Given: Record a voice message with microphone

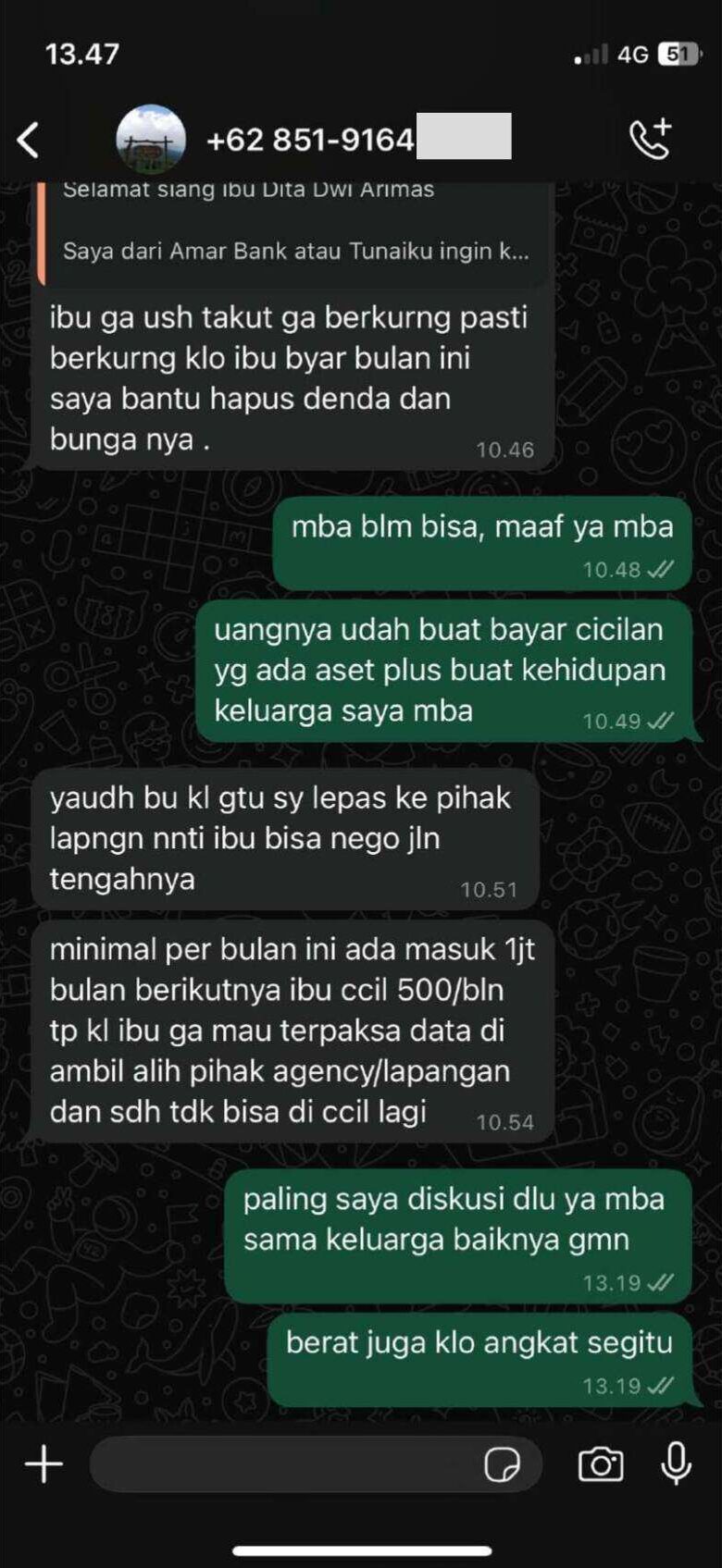Looking at the screenshot, I should 677,1463.
